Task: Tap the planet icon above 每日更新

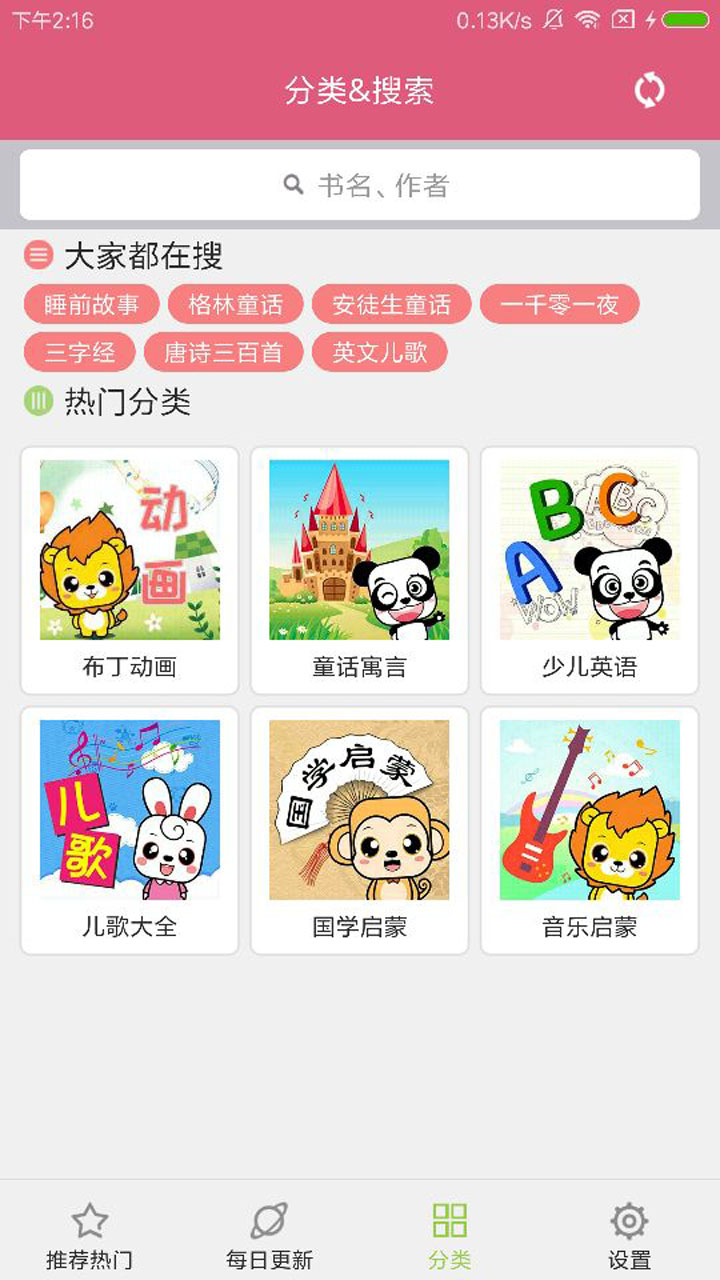Action: (x=269, y=1219)
